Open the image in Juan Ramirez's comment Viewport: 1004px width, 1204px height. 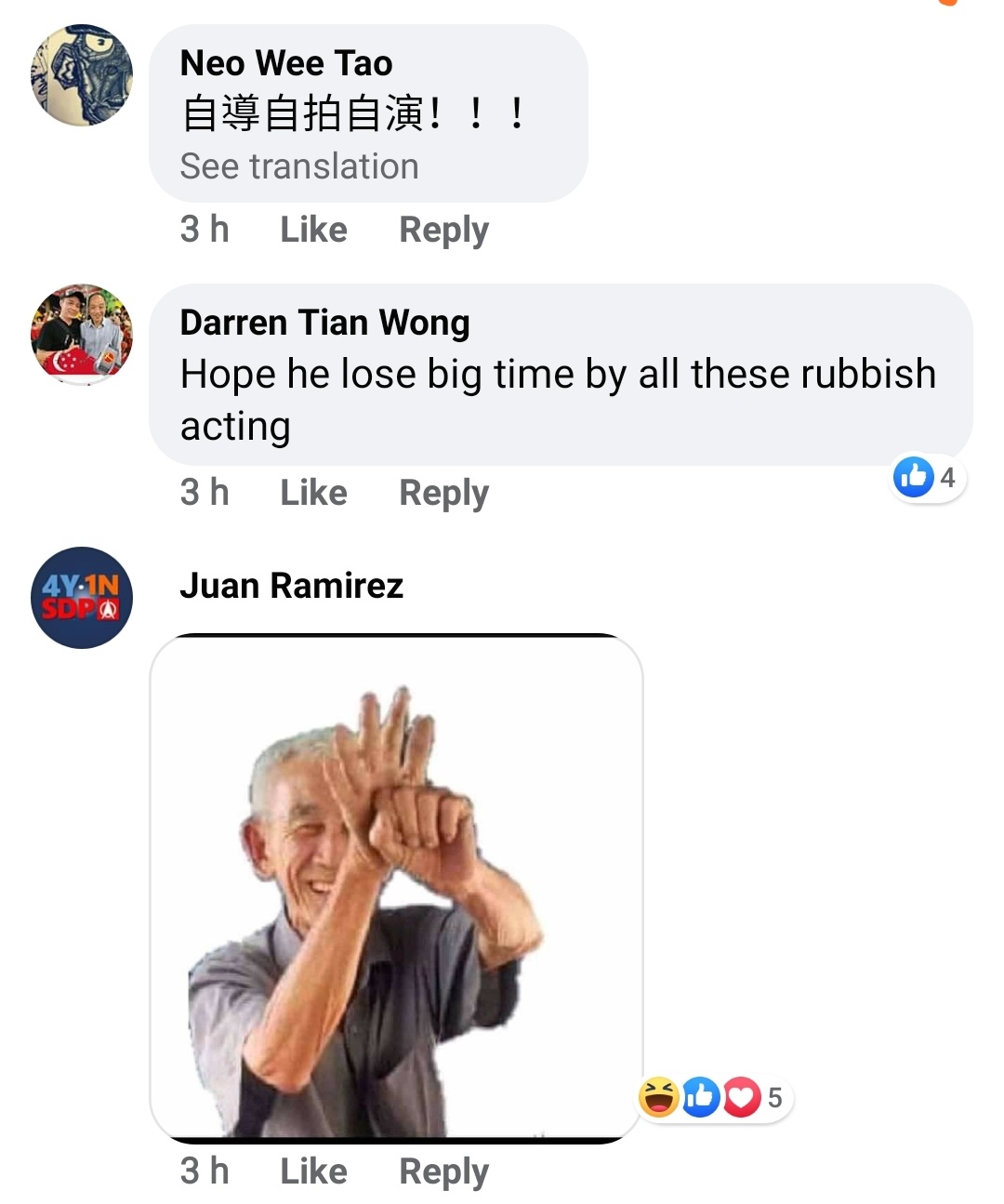tap(396, 888)
